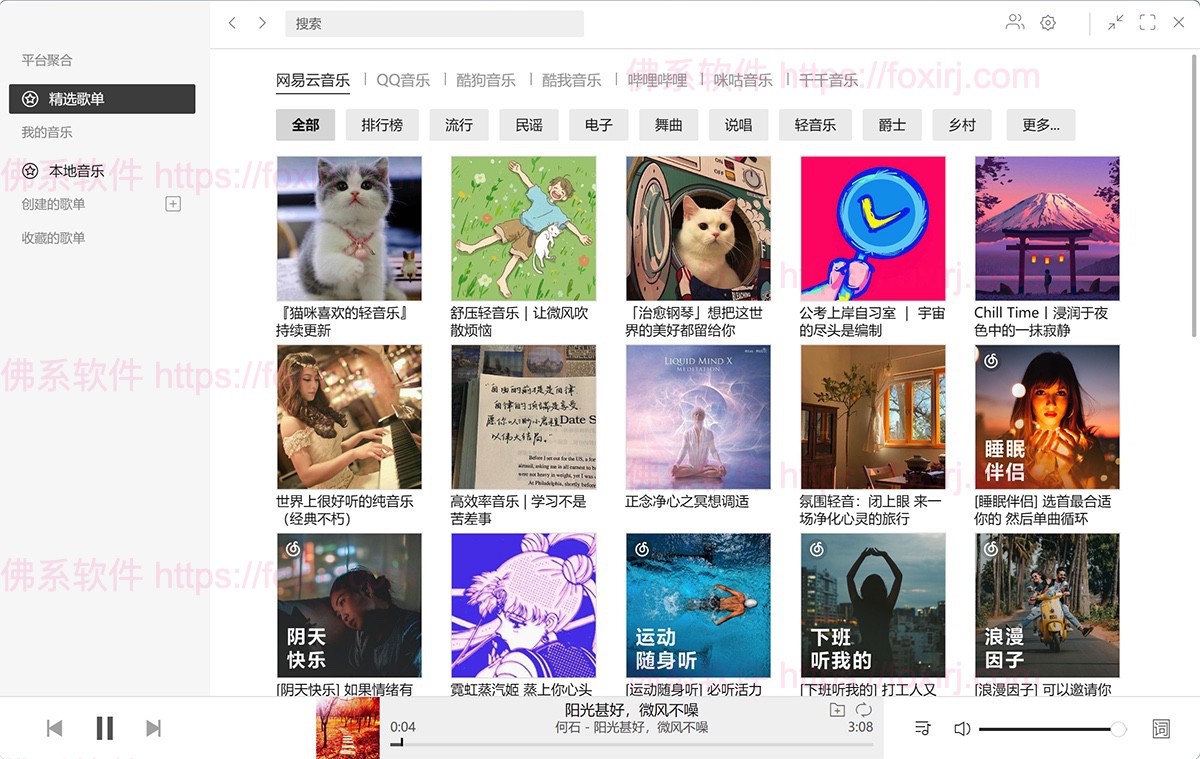Skip to the next track
Image resolution: width=1200 pixels, height=759 pixels.
click(153, 728)
